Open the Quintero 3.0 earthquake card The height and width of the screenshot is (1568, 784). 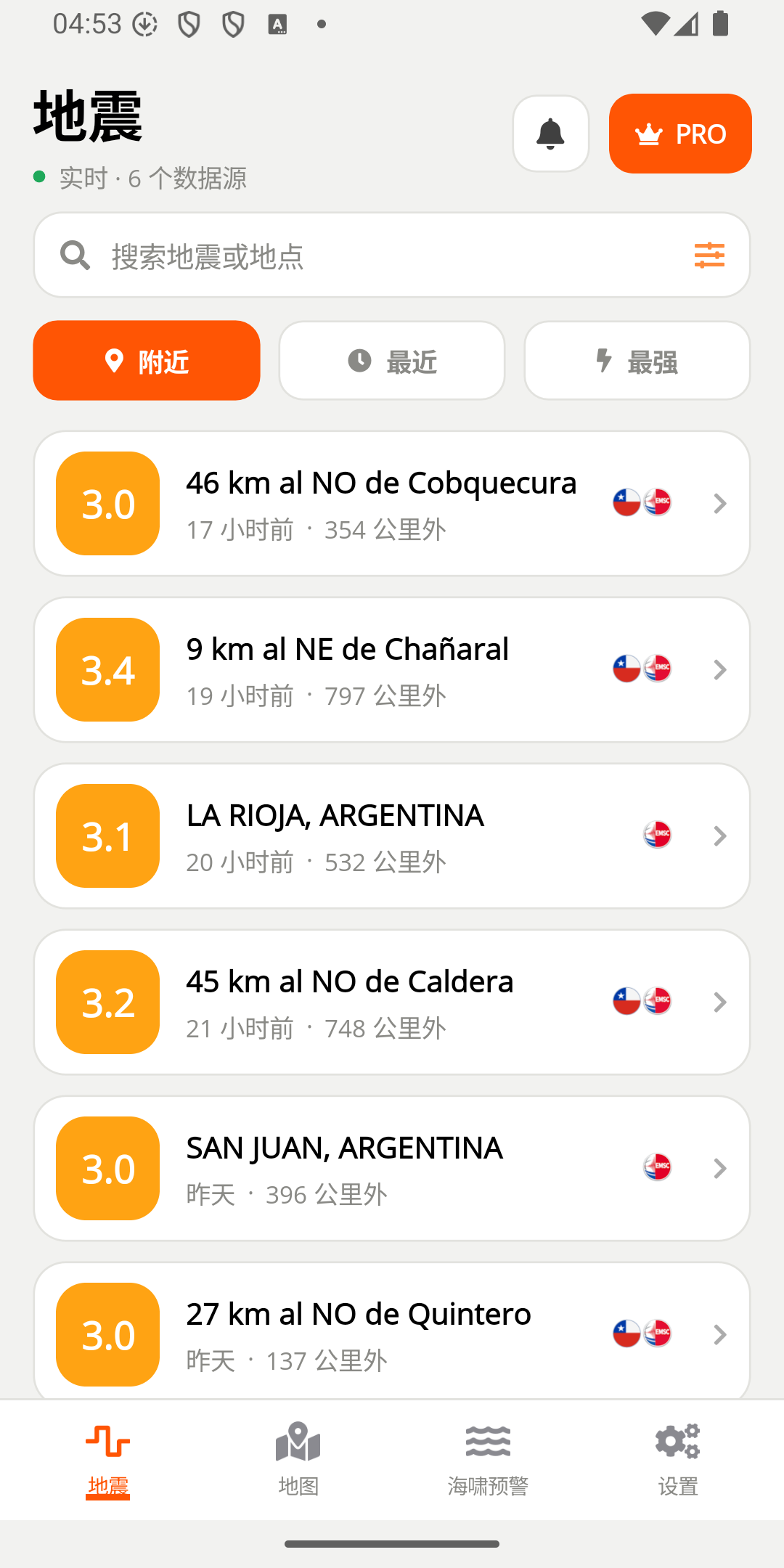[x=391, y=1331]
